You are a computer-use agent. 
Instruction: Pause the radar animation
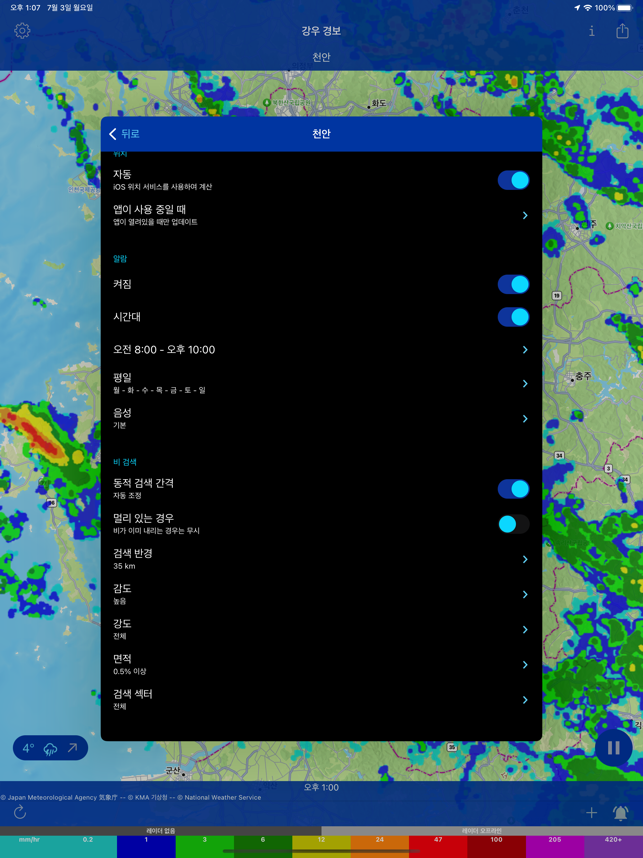pos(613,748)
